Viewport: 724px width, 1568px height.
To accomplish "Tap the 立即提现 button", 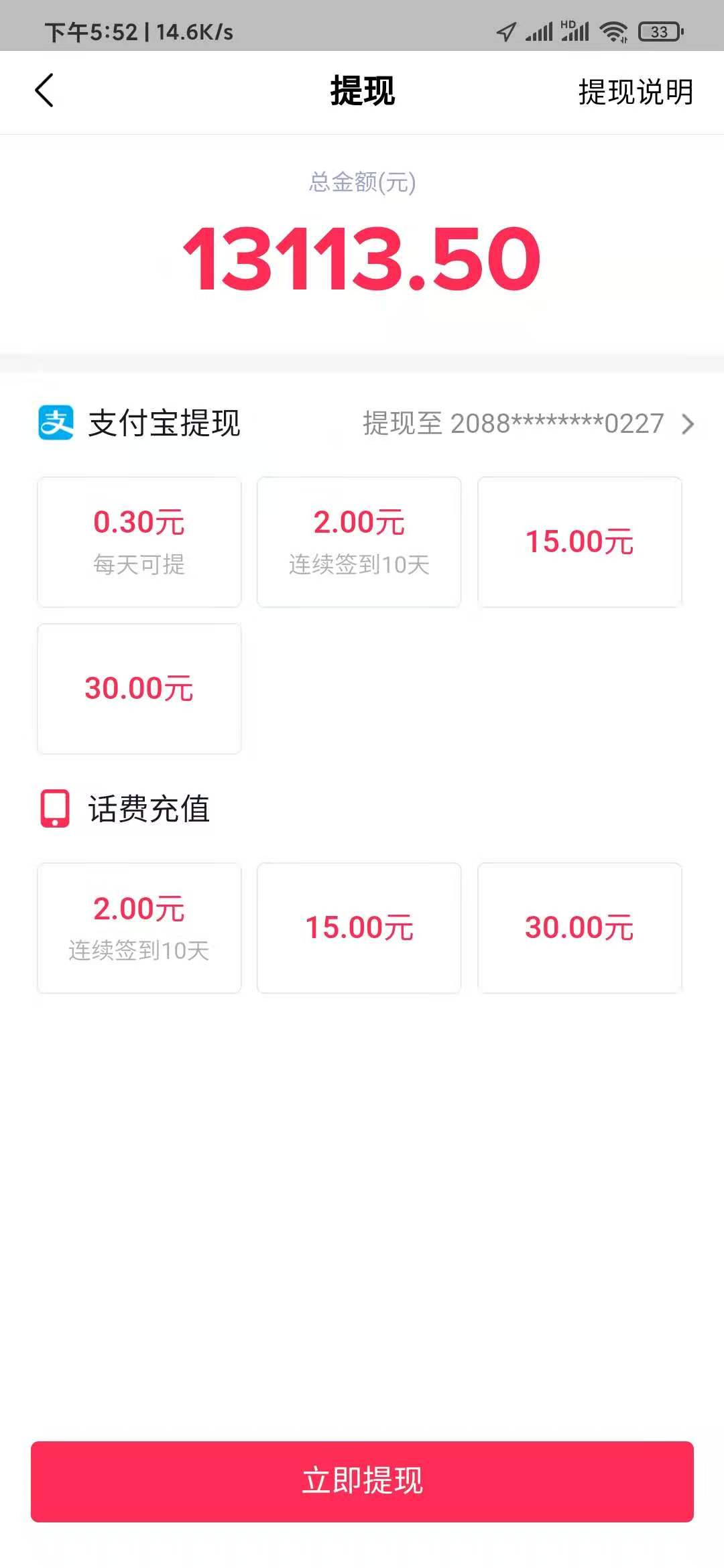I will point(362,1482).
